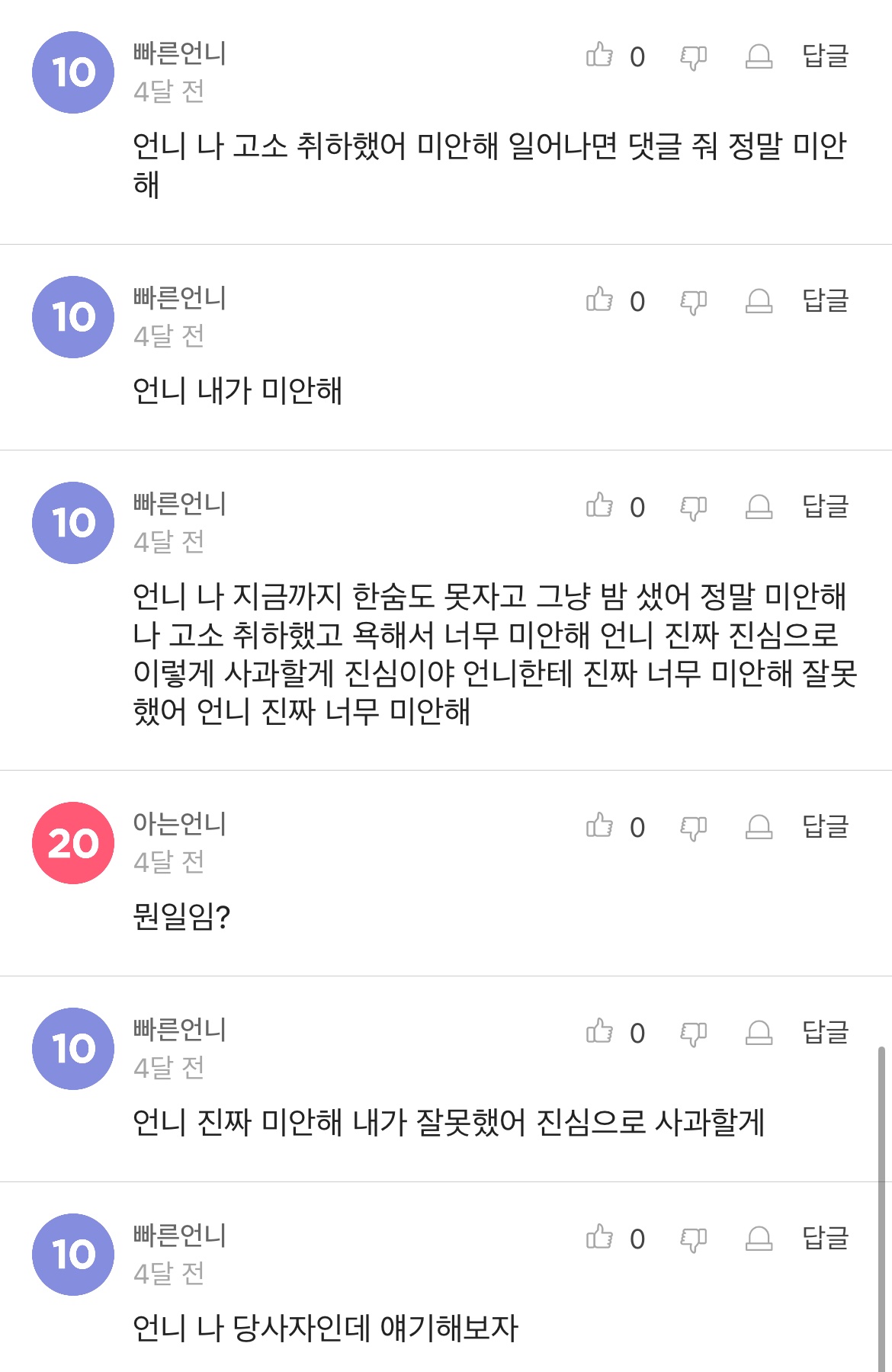The width and height of the screenshot is (892, 1372).
Task: Dislike 아는언니's comment '뭔일임?'
Action: tap(693, 828)
